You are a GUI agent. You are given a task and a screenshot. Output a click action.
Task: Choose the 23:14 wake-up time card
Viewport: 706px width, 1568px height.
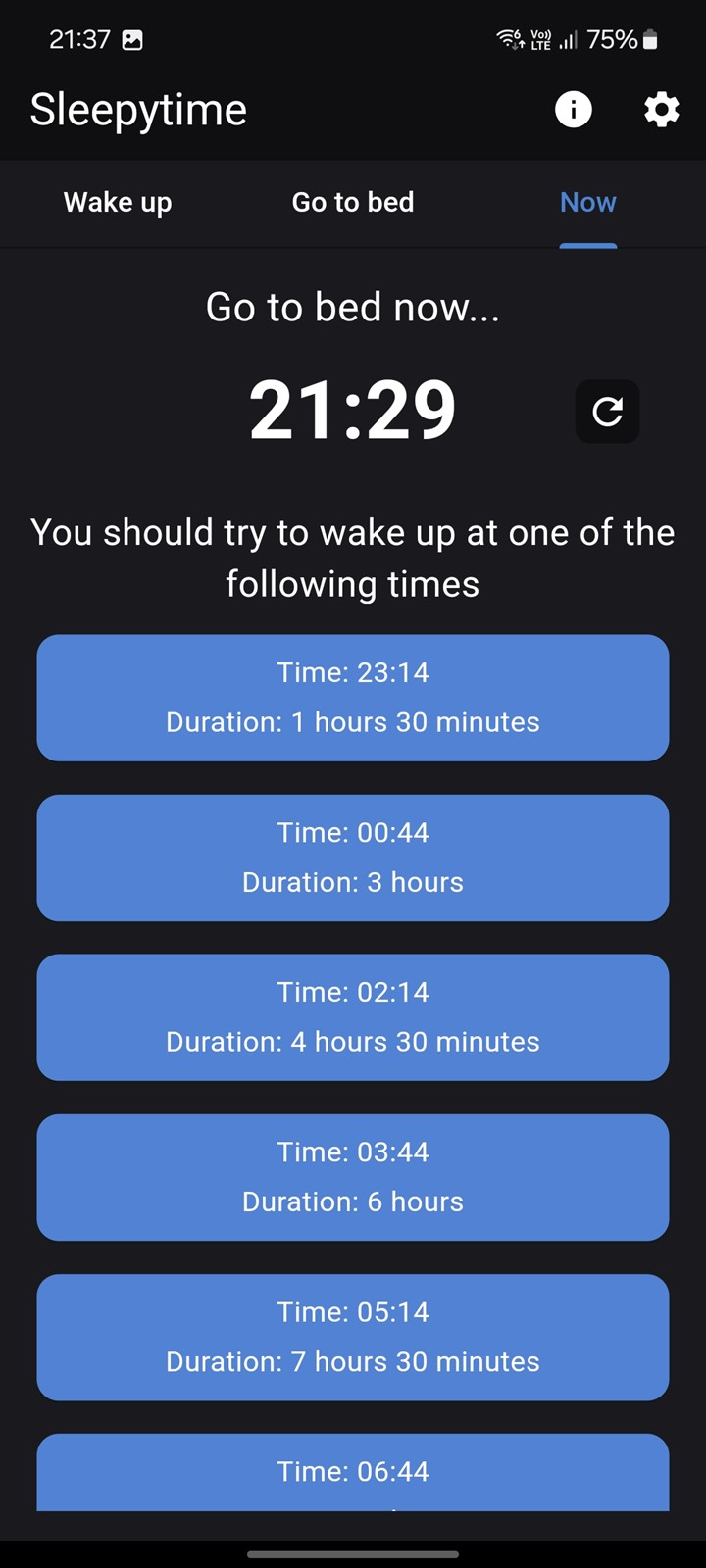[x=353, y=698]
